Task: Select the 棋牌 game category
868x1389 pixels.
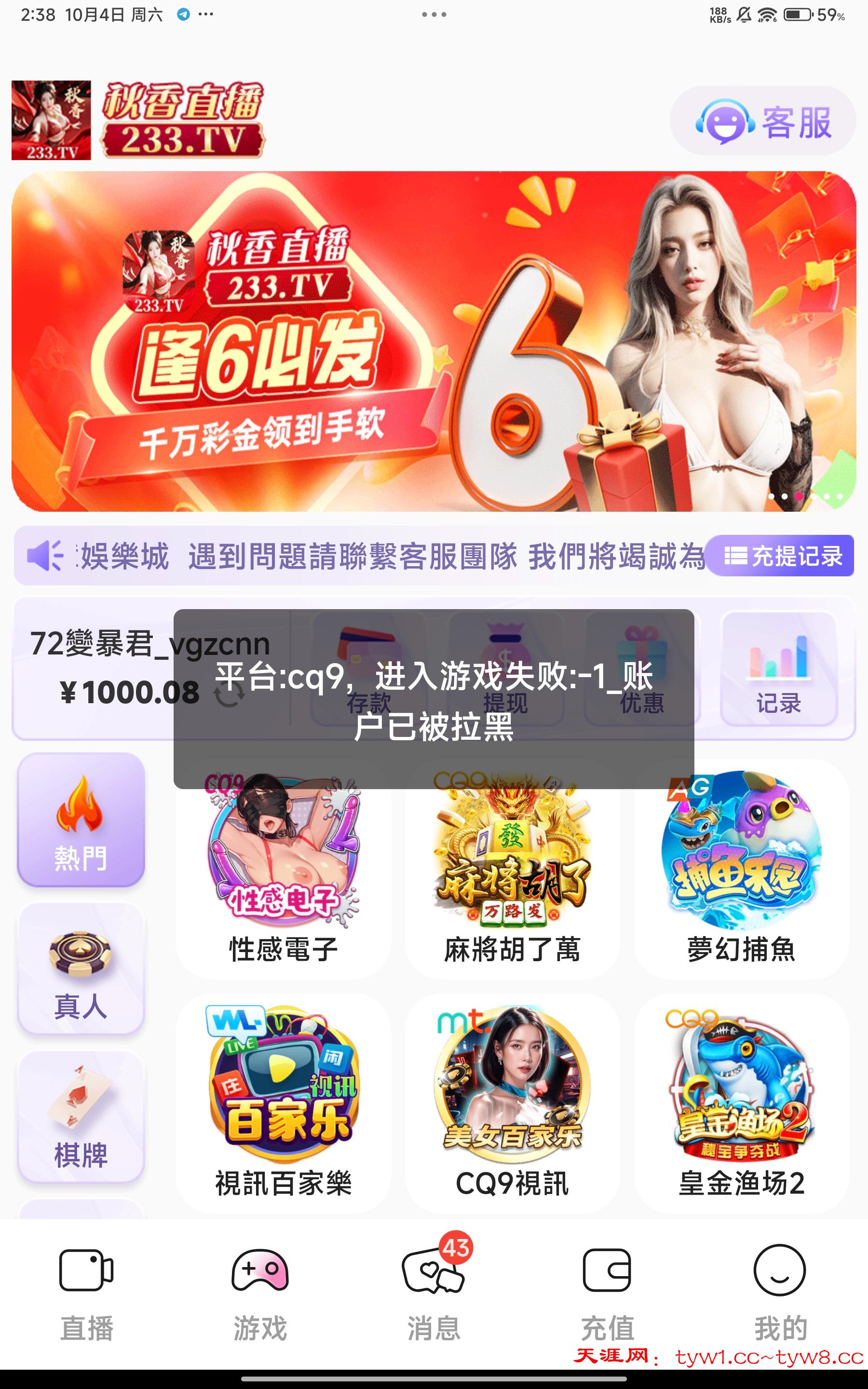Action: [x=81, y=1117]
